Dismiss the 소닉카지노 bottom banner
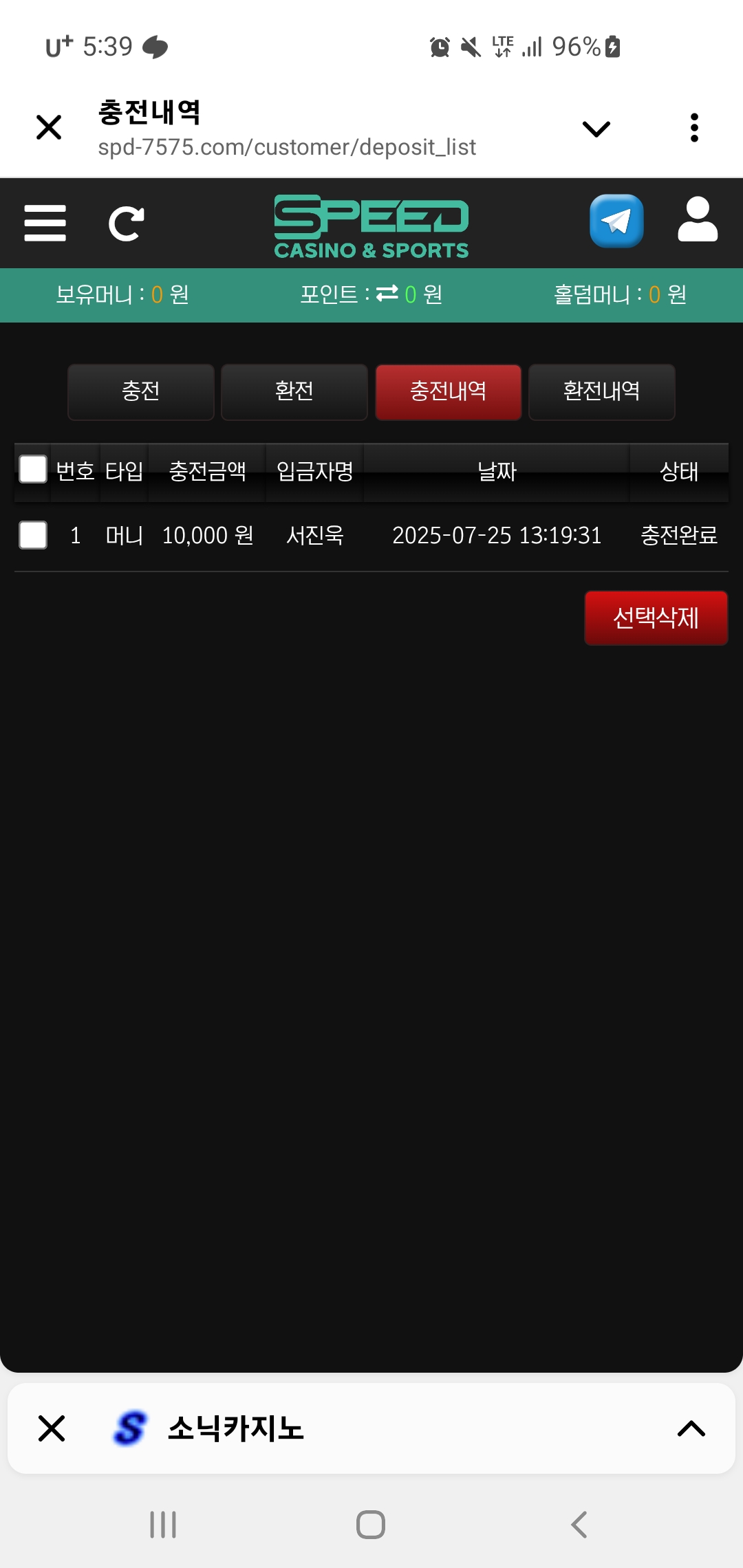Viewport: 743px width, 1568px height. 52,1428
